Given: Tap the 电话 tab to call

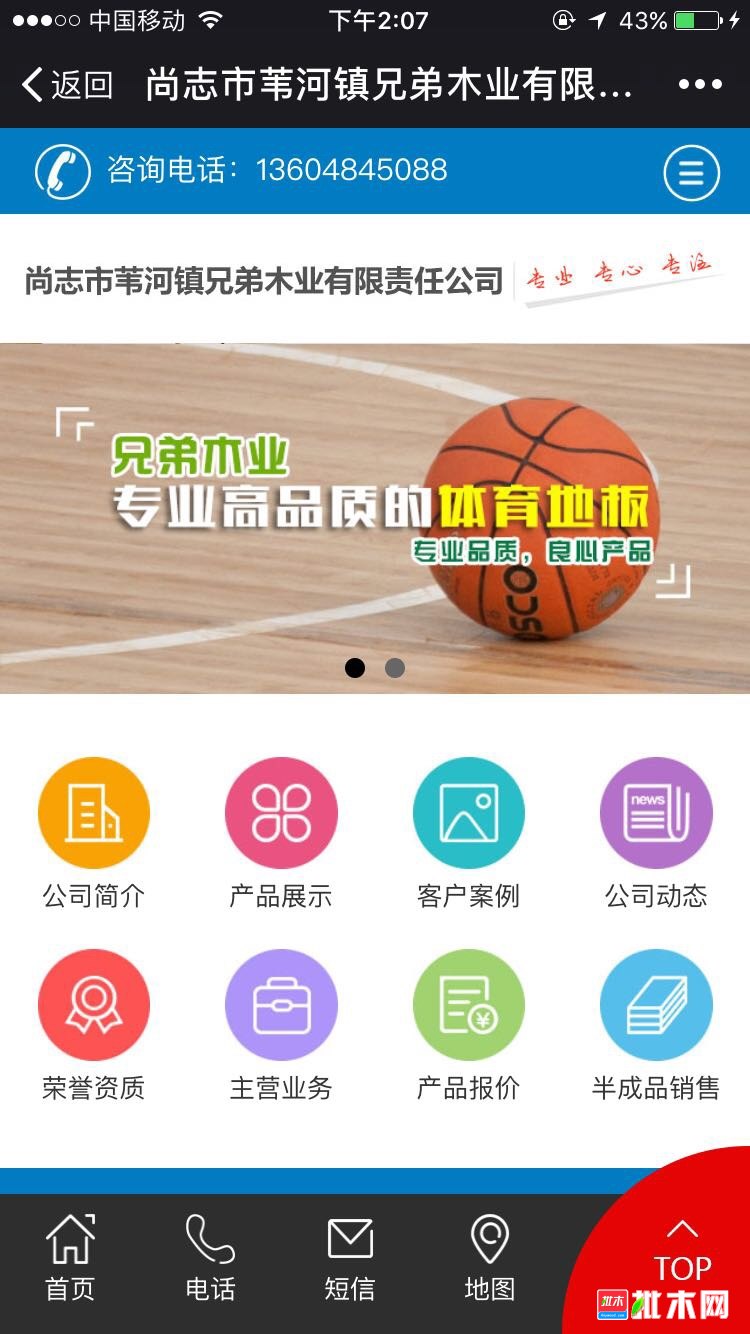Looking at the screenshot, I should [x=210, y=1258].
